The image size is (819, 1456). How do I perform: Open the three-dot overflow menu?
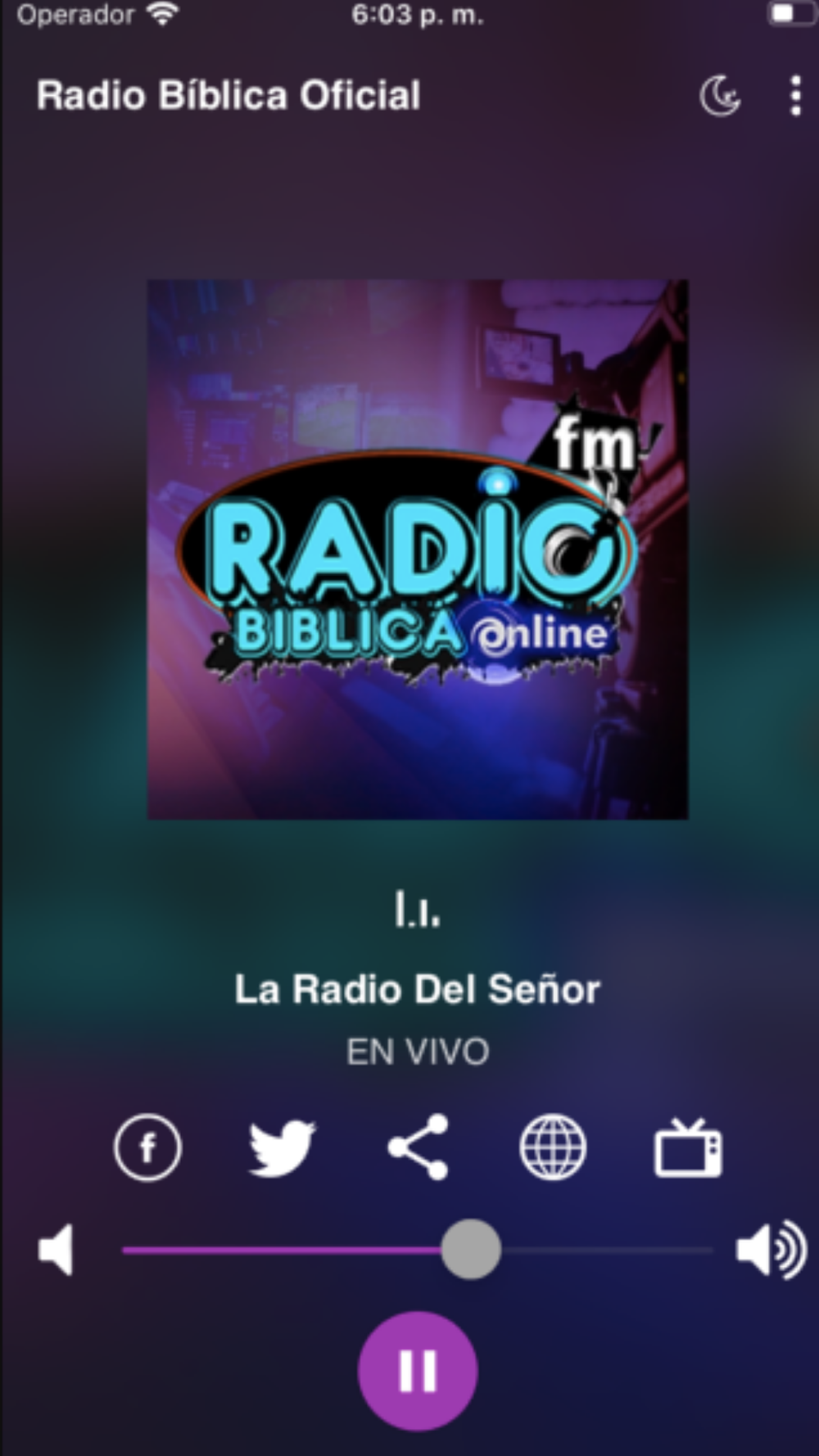(795, 97)
